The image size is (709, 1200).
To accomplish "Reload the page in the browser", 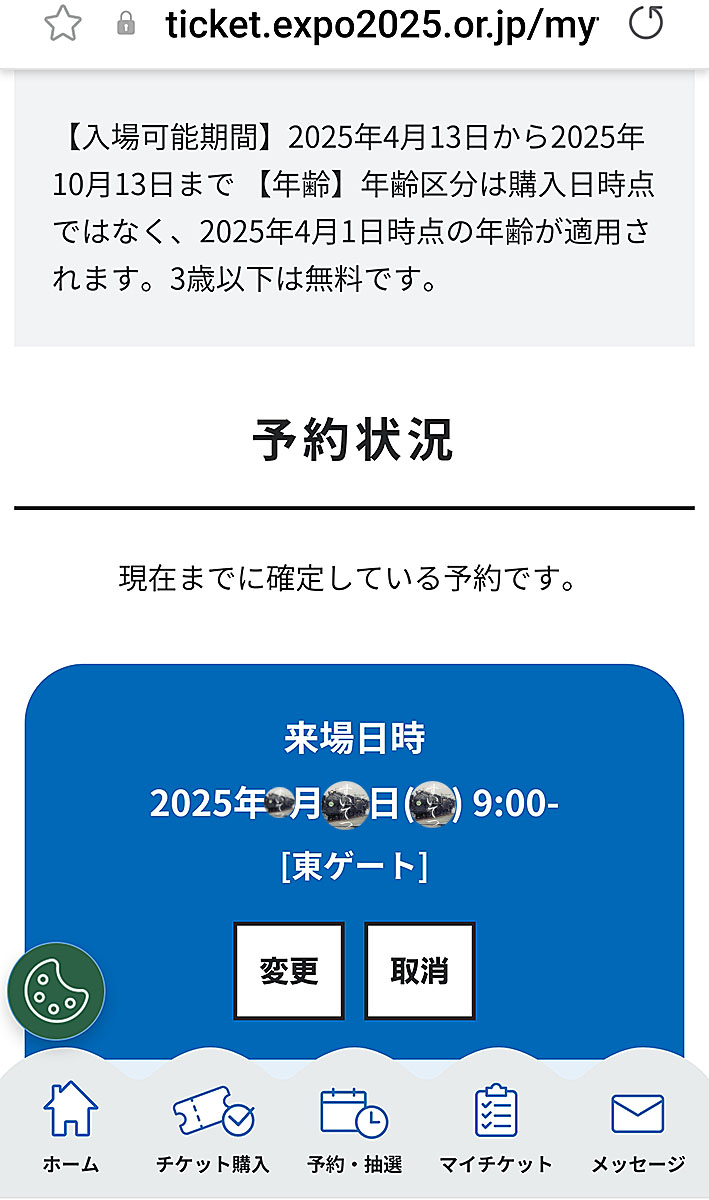I will [646, 23].
